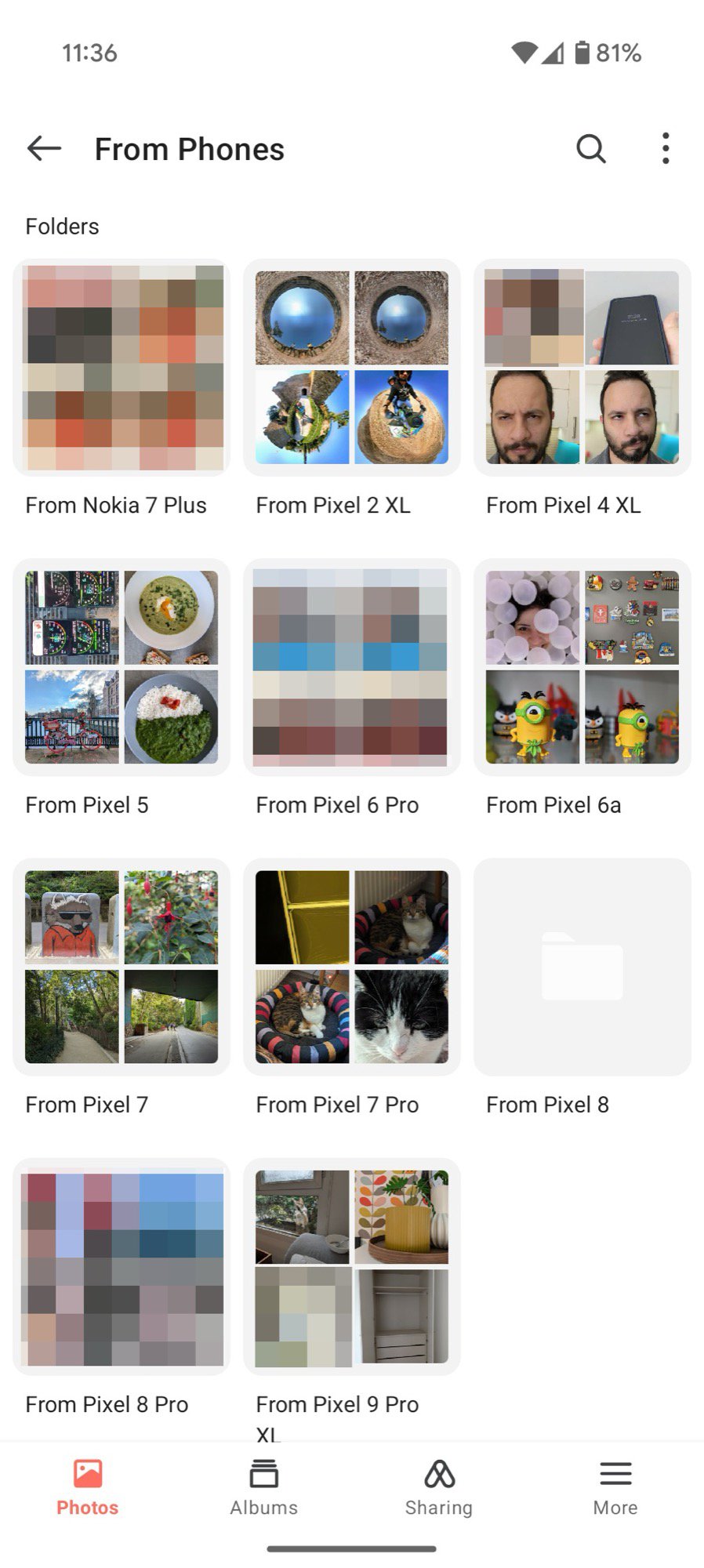
Task: Open the From Pixel 9 Pro XL folder
Action: click(x=351, y=1266)
